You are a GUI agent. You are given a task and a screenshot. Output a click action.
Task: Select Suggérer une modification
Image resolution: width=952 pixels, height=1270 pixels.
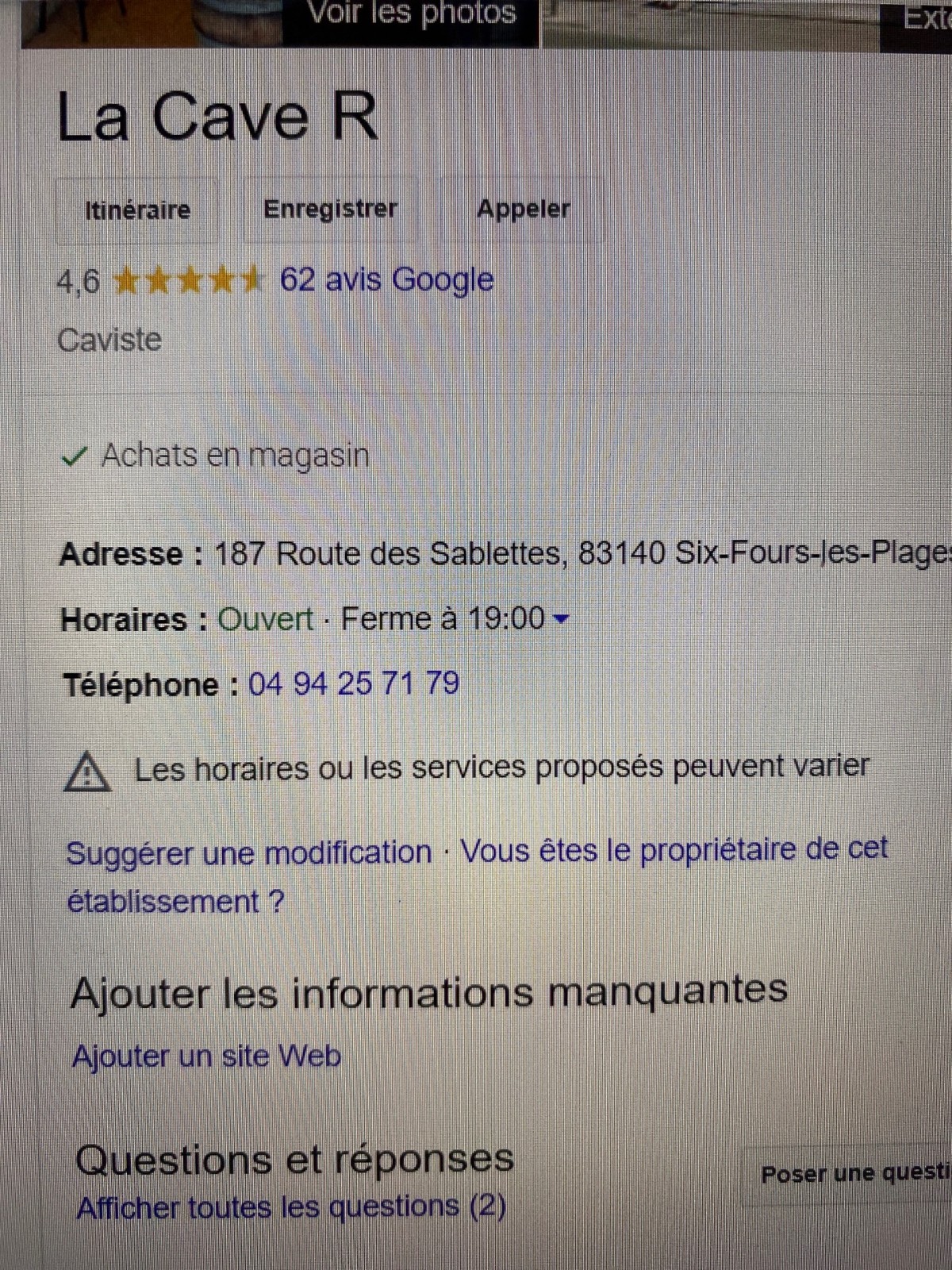point(248,854)
